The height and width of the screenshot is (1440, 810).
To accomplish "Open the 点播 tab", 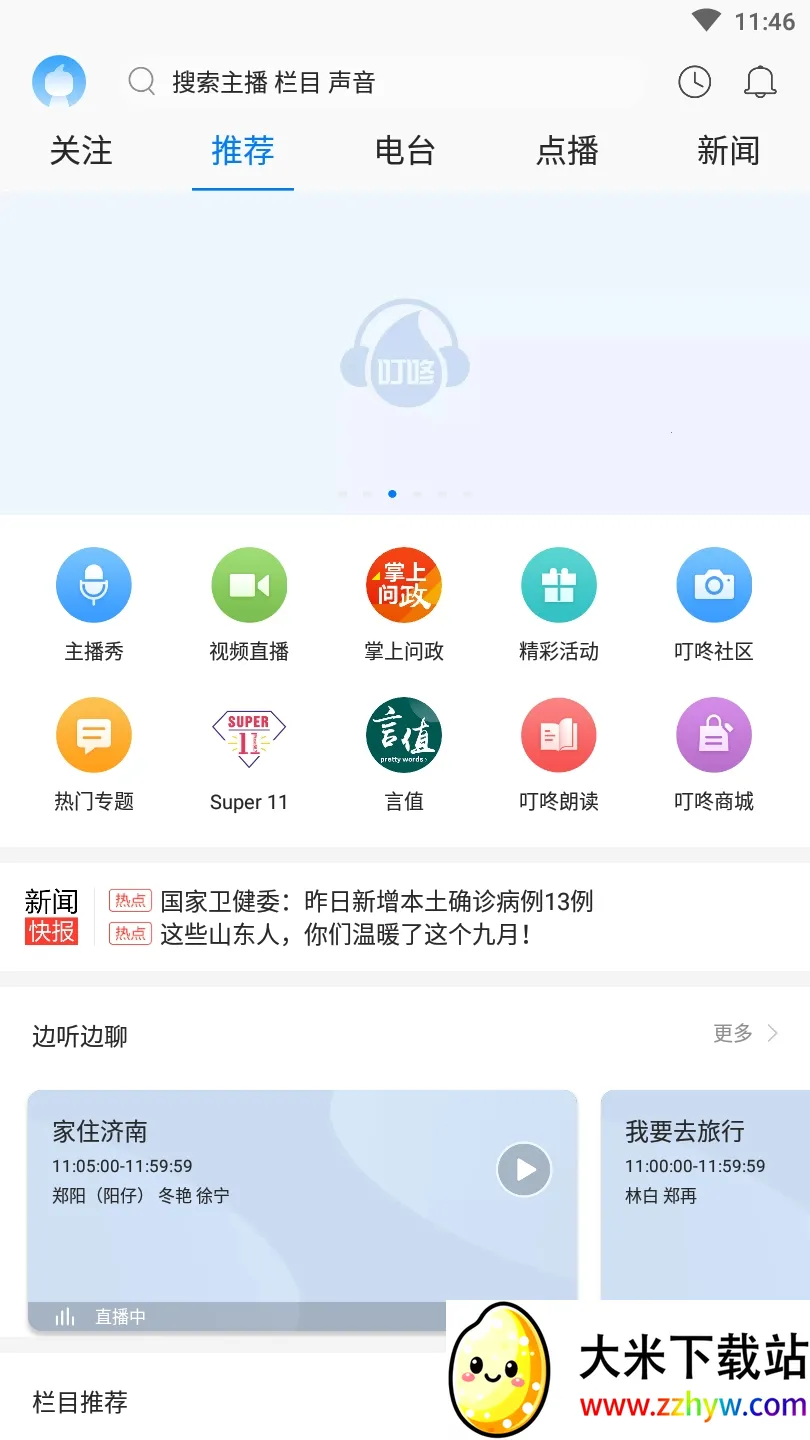I will pos(566,151).
